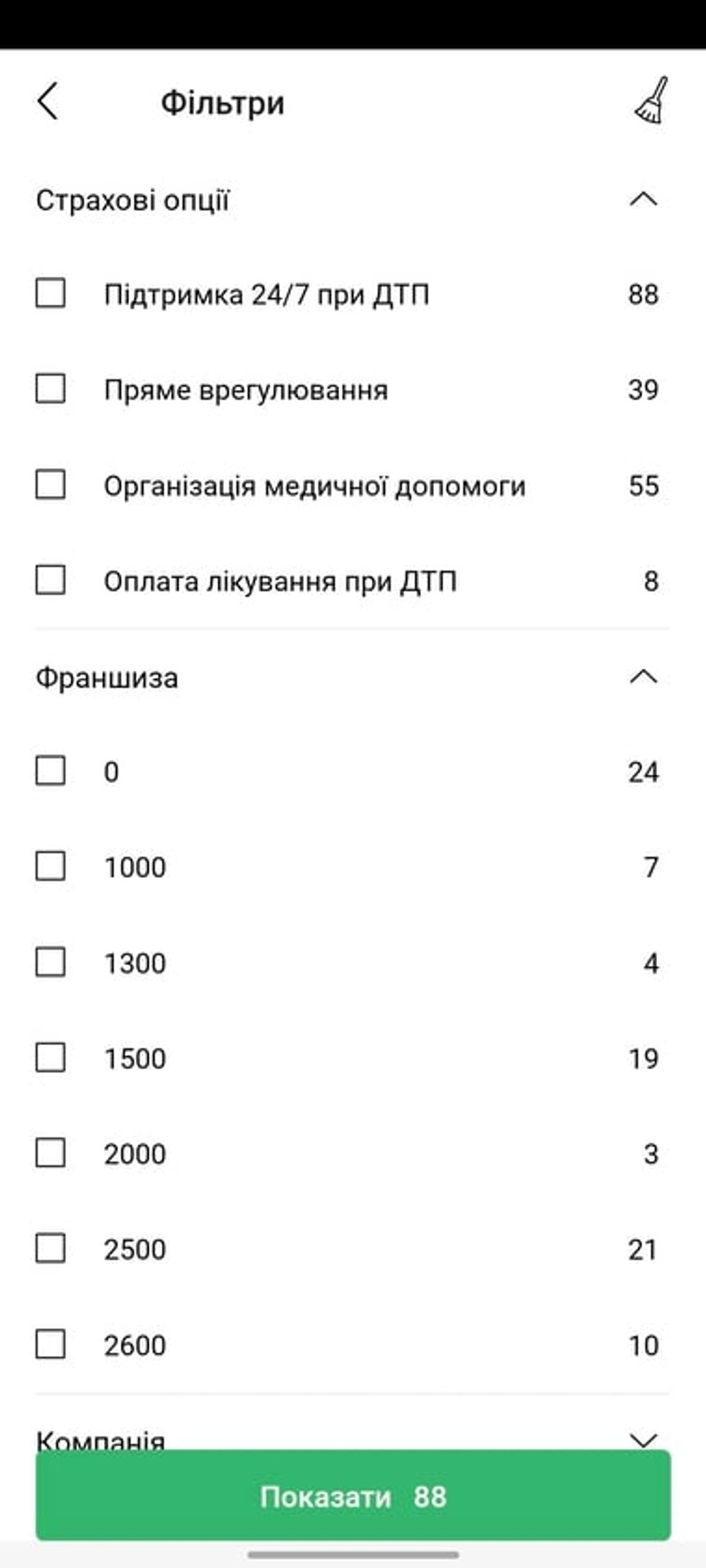This screenshot has height=1568, width=706.
Task: Check Підтримка 24/7 при ДТП
Action: [x=51, y=293]
